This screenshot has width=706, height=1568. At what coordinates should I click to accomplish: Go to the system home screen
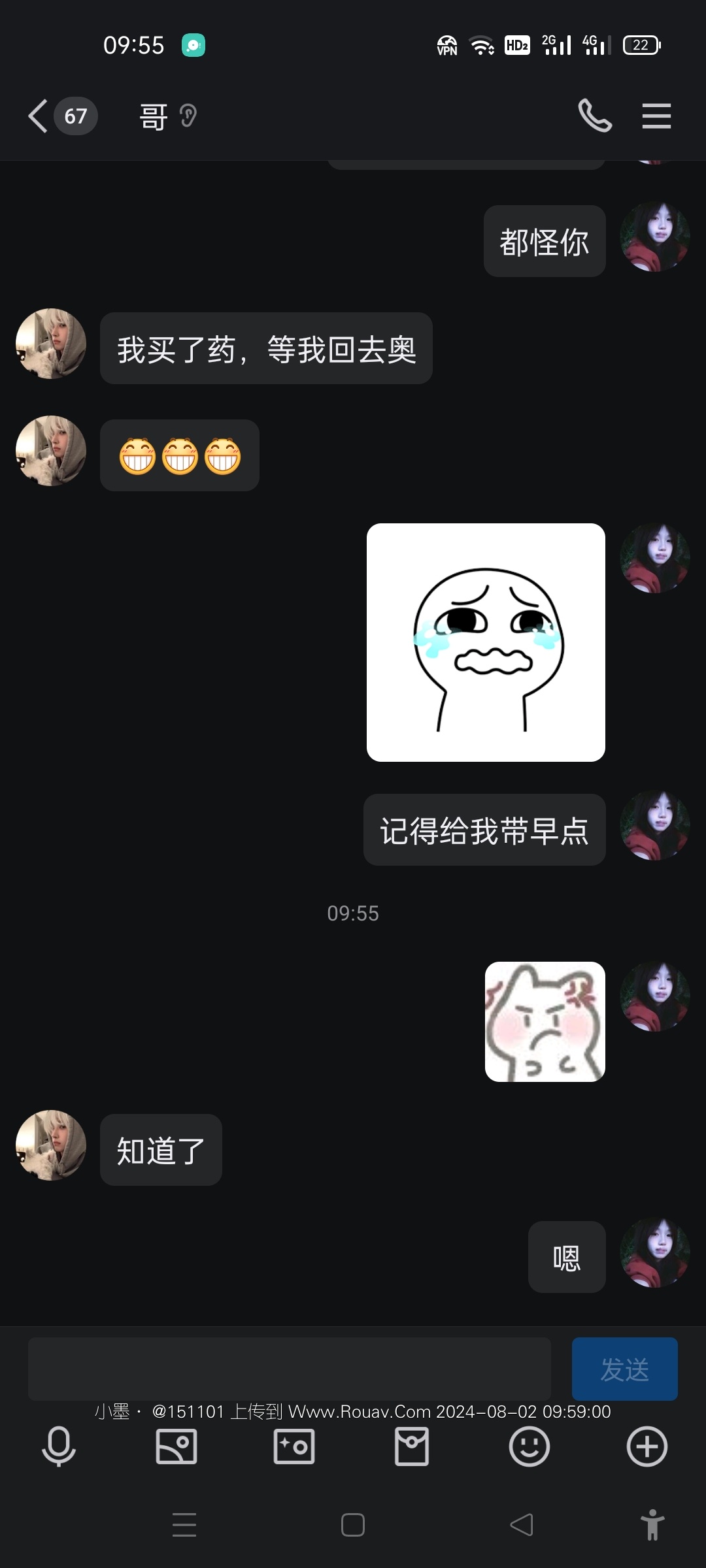click(x=353, y=1525)
